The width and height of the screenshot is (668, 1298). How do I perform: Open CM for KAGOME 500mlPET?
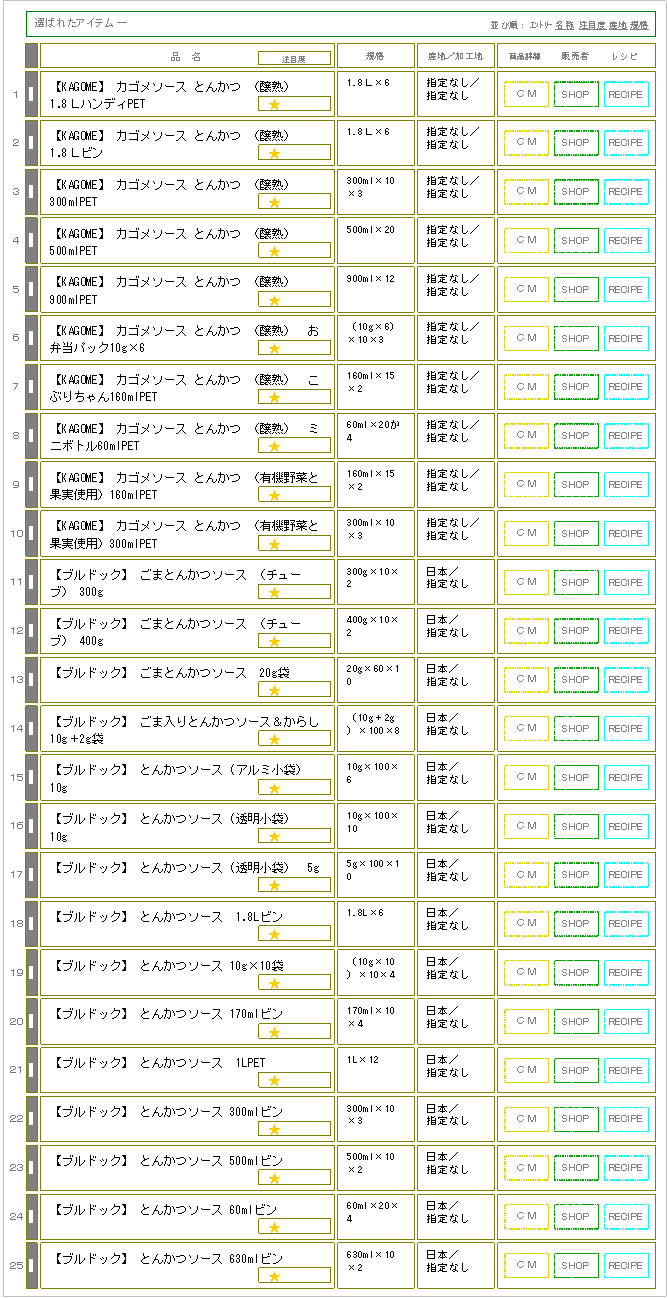pyautogui.click(x=526, y=241)
